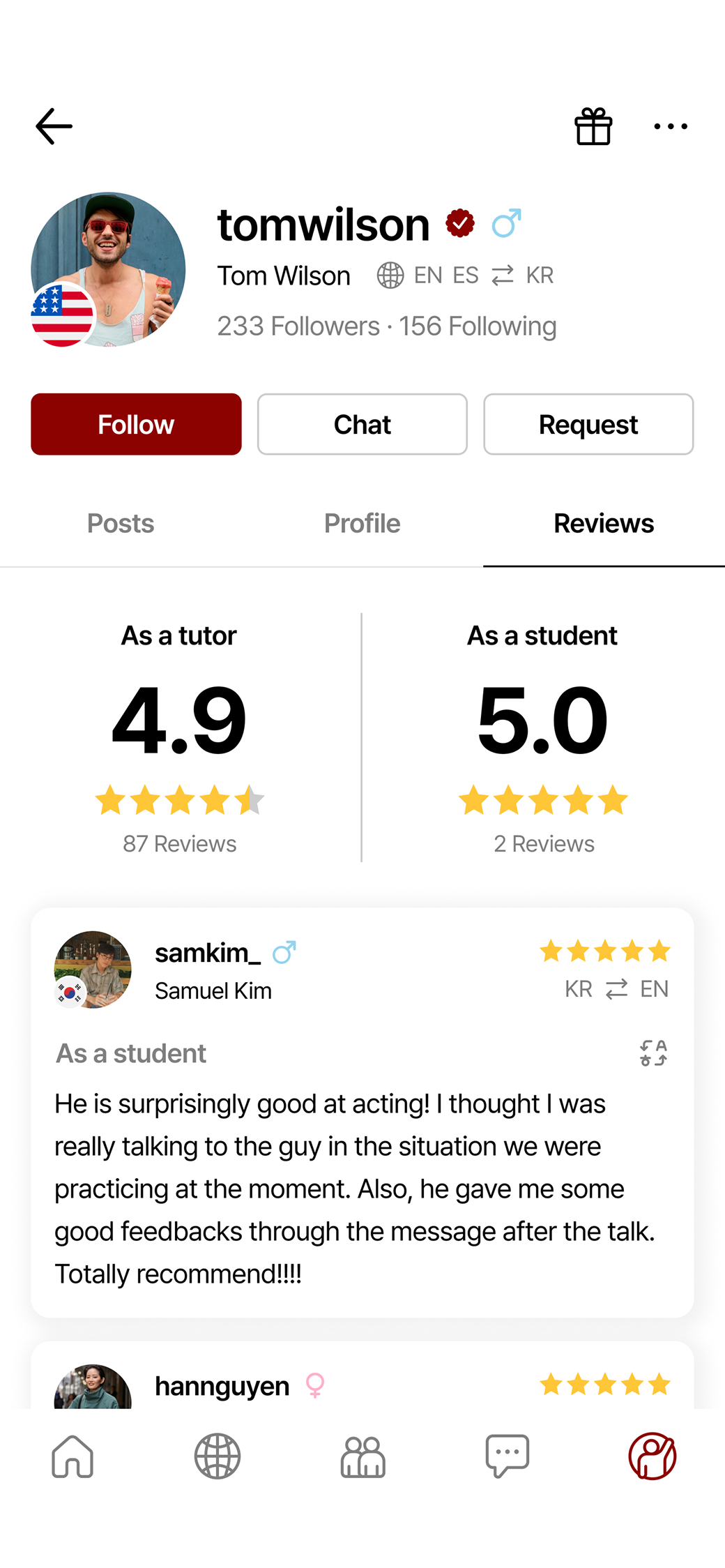Switch to the Profile tab
This screenshot has height=1568, width=725.
(x=362, y=524)
